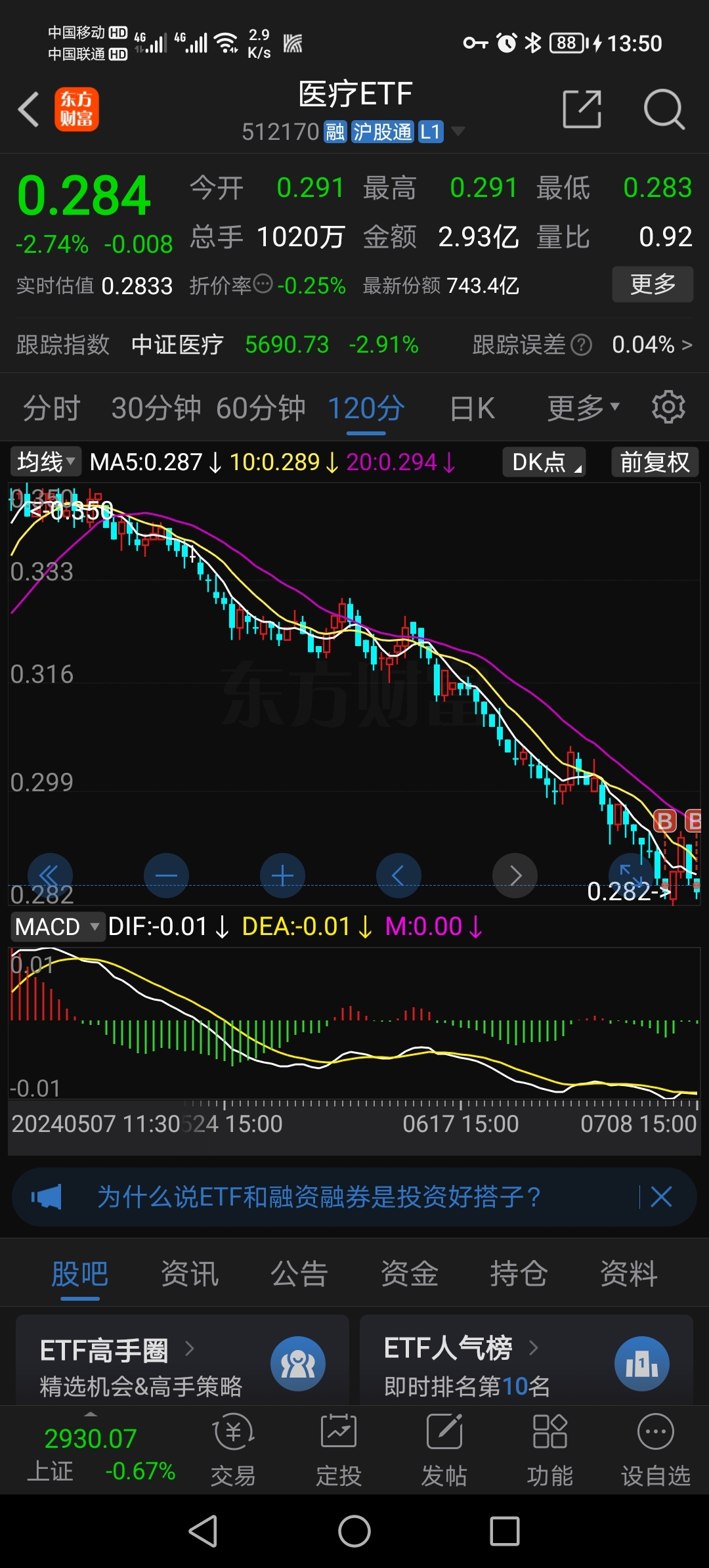The image size is (709, 1568).
Task: Open the share panel
Action: tap(582, 109)
